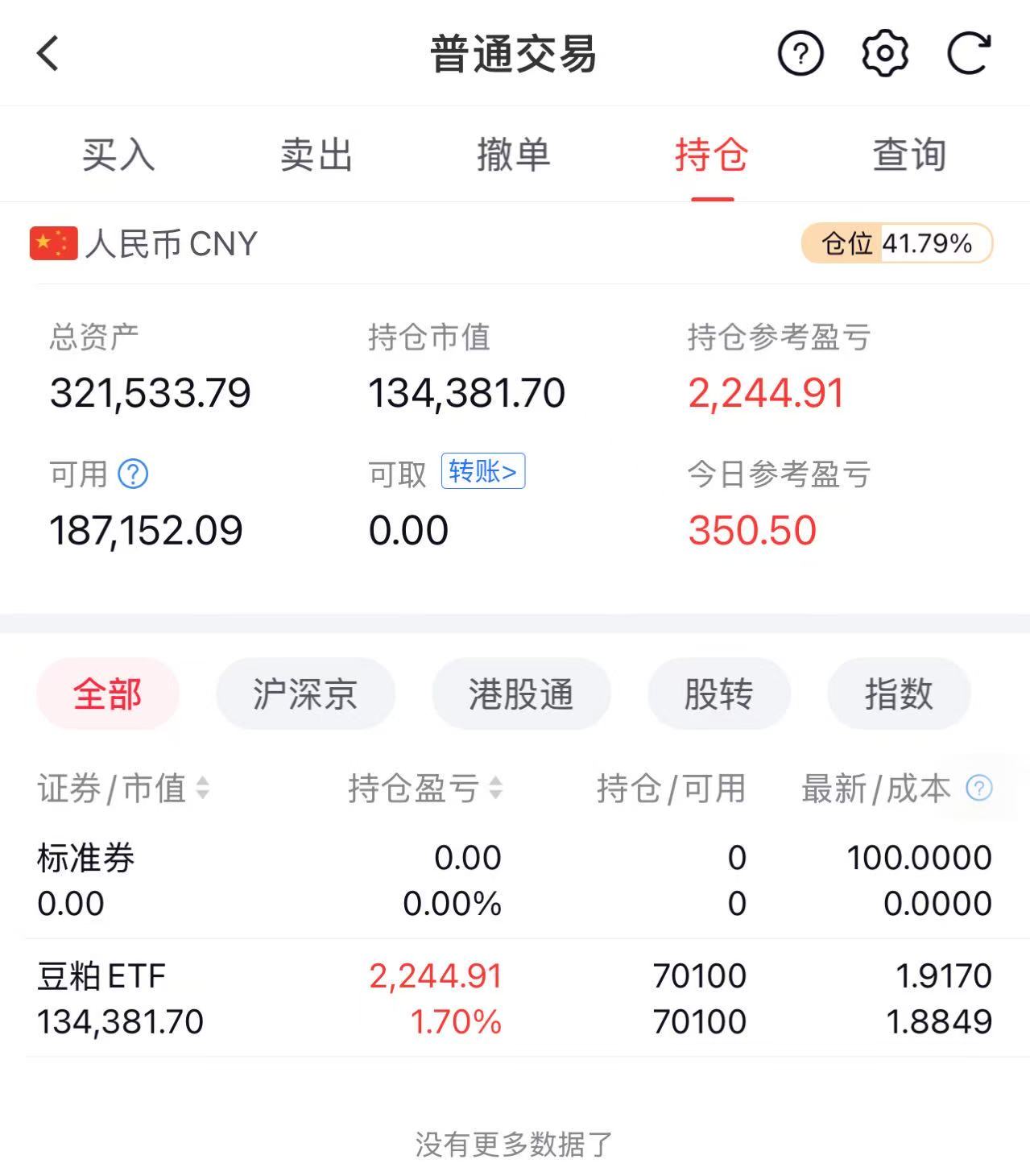Sort by 证券/市值 column
1030x1176 pixels.
(123, 788)
